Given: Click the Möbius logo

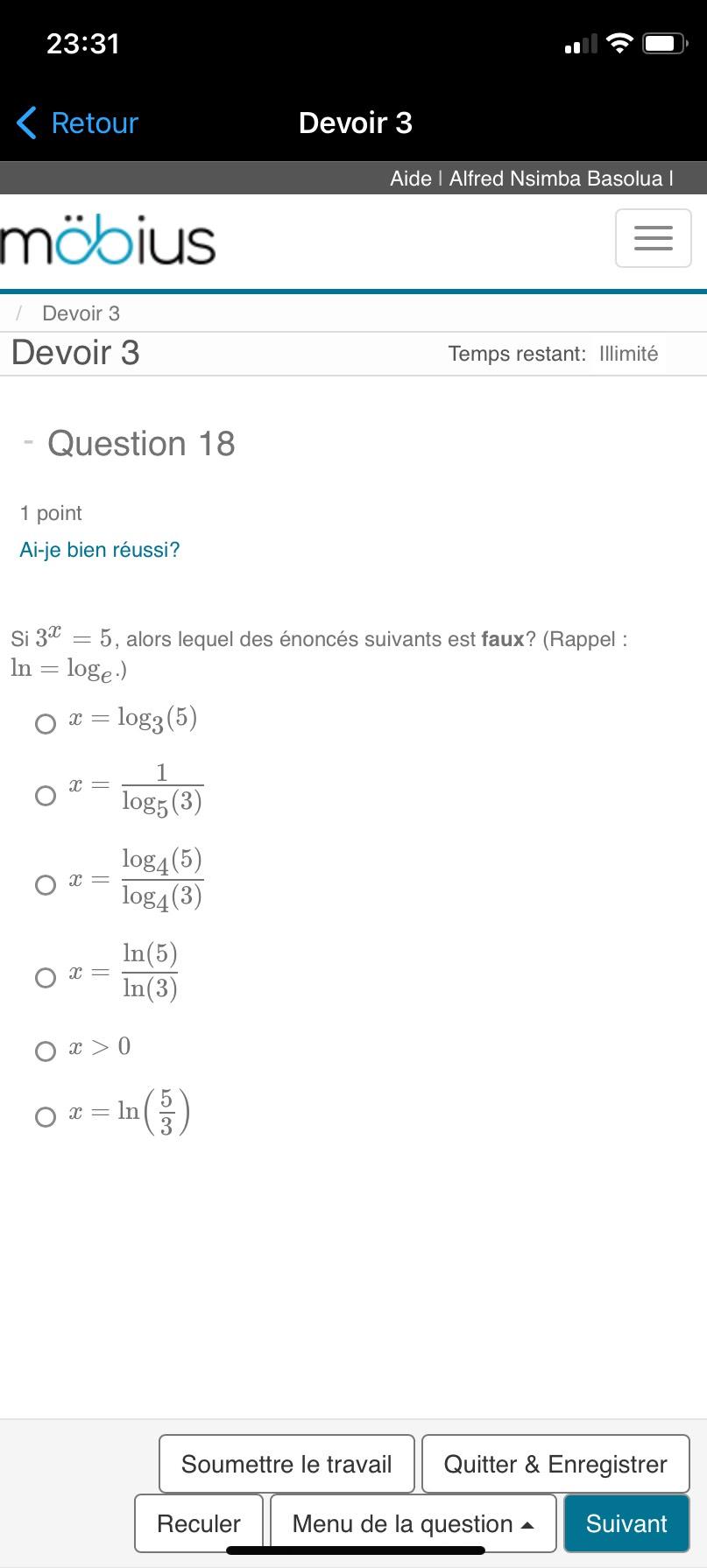Looking at the screenshot, I should [105, 238].
